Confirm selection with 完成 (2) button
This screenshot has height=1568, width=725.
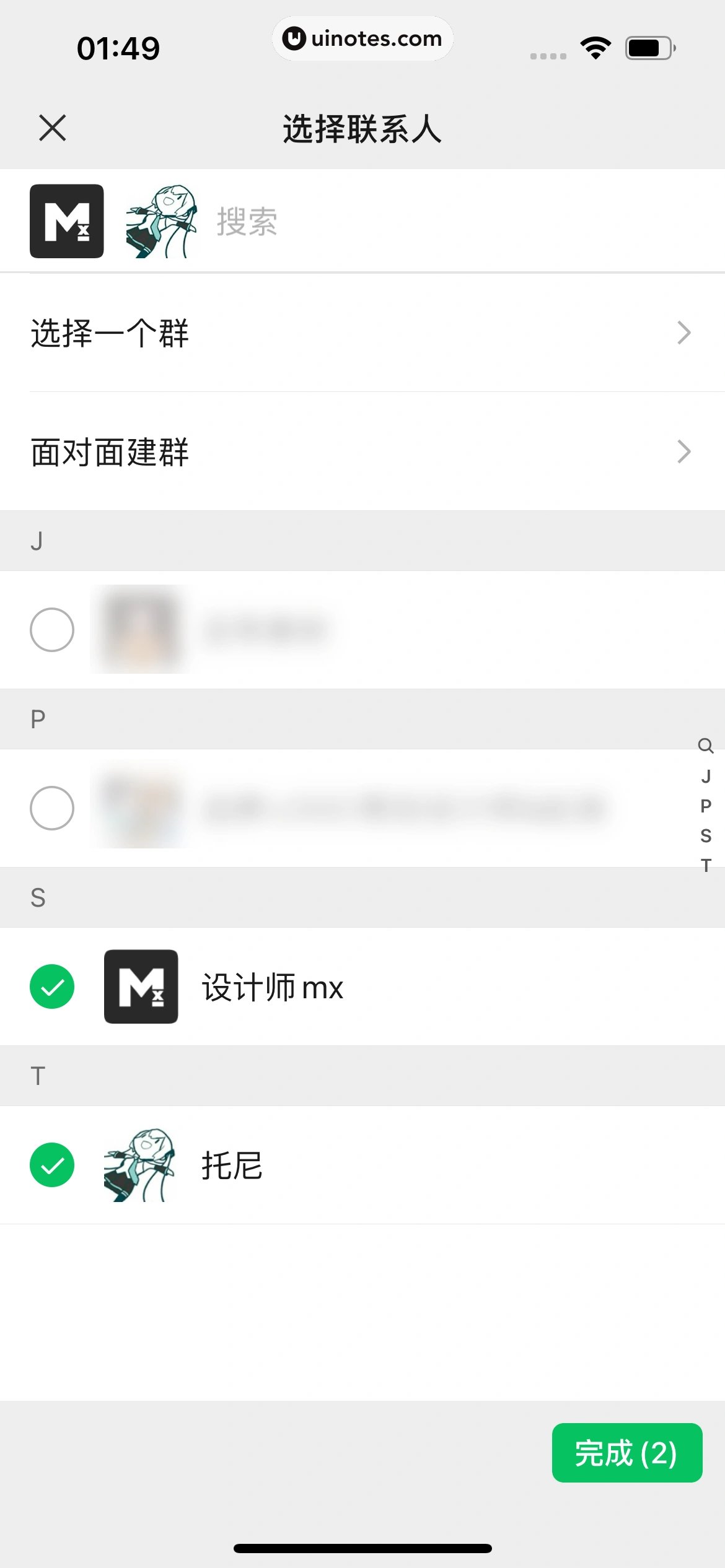tap(626, 1453)
